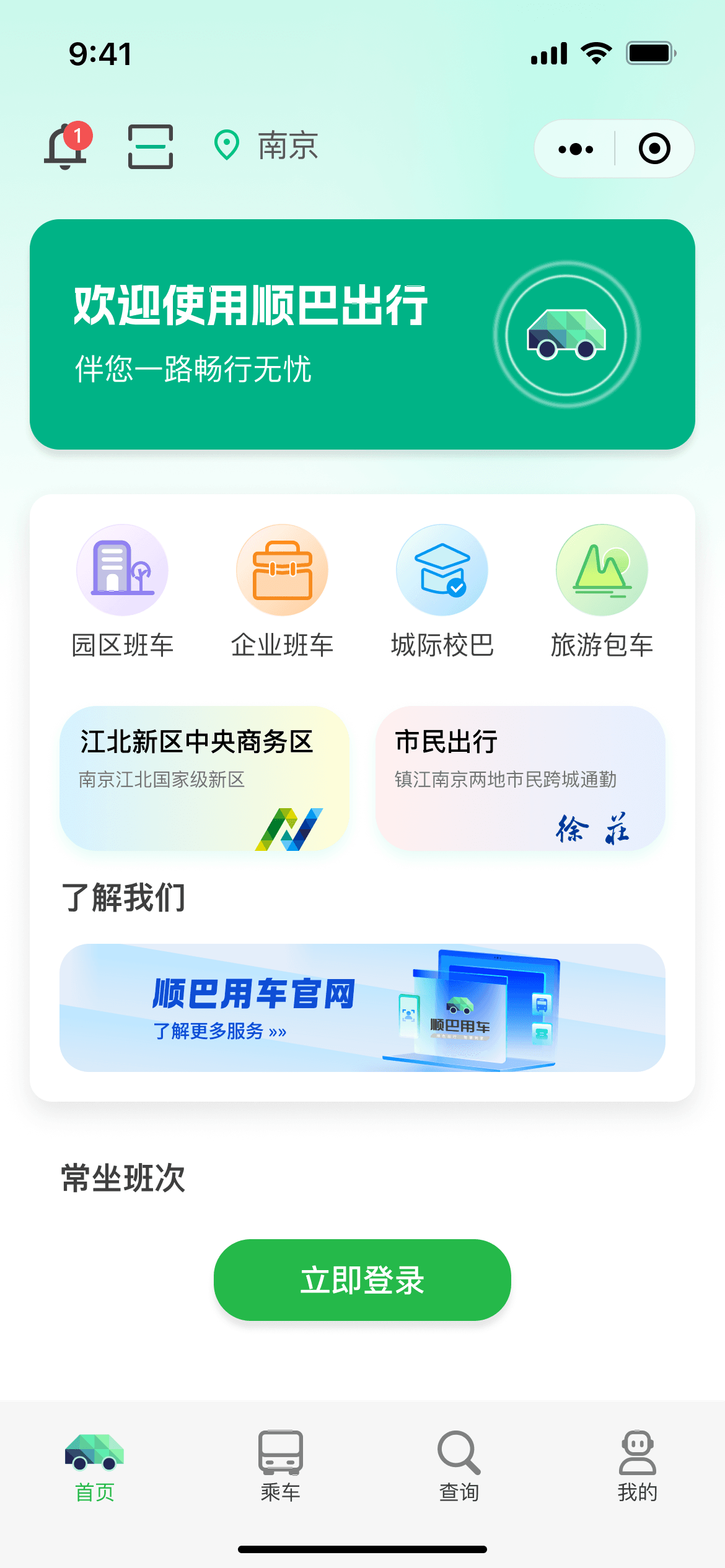Tap the 立即登录 login button
Screen dimensions: 725x1568
point(362,1280)
